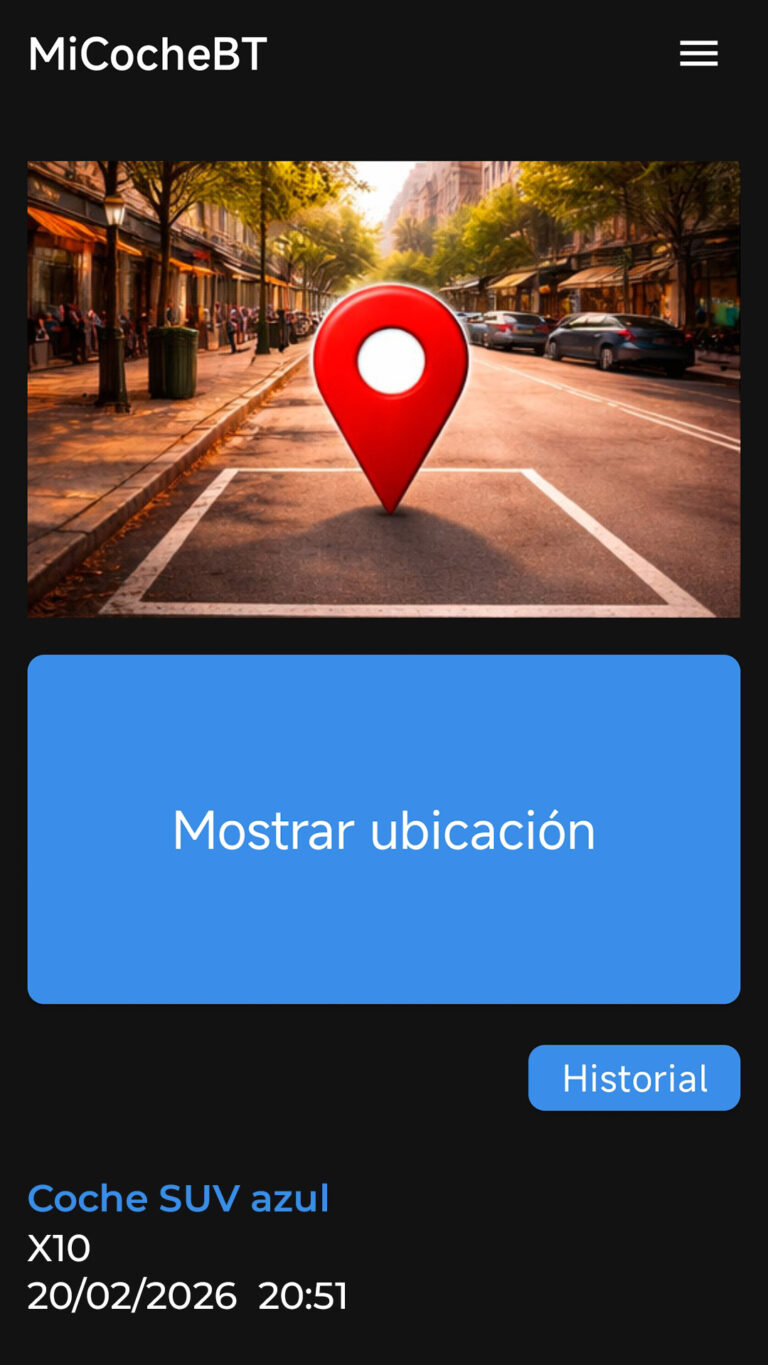This screenshot has width=768, height=1365.
Task: Click the X10 device identifier
Action: [58, 1247]
